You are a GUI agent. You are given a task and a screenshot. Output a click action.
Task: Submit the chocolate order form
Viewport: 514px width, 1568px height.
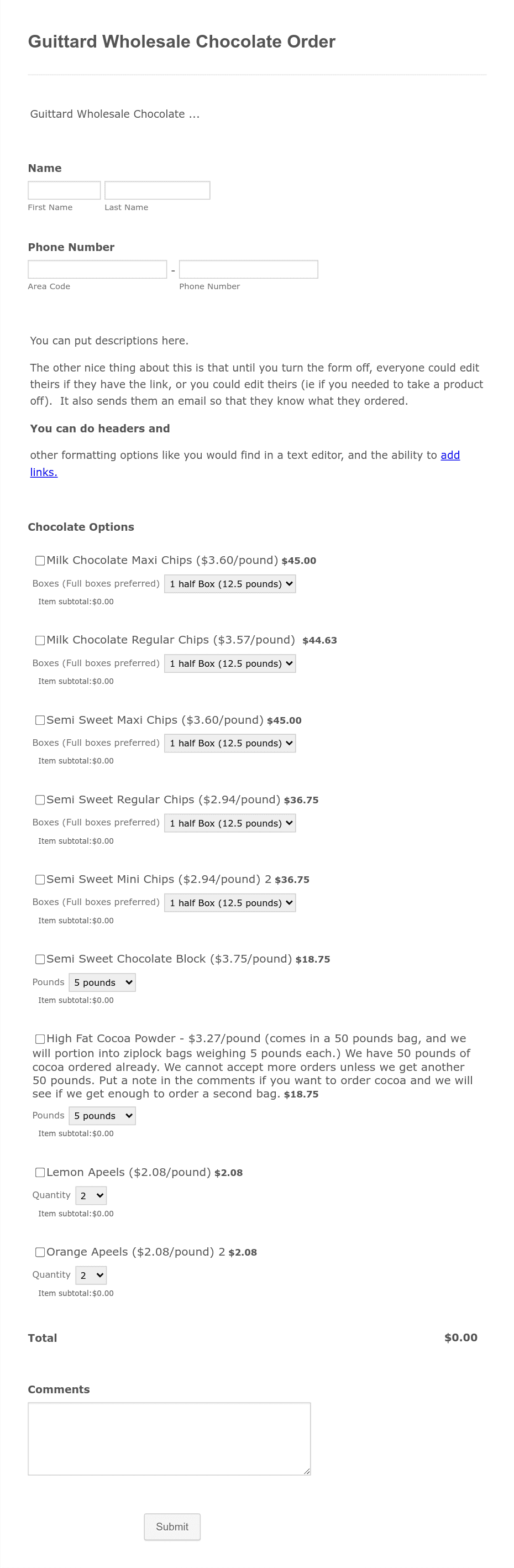[x=172, y=1527]
